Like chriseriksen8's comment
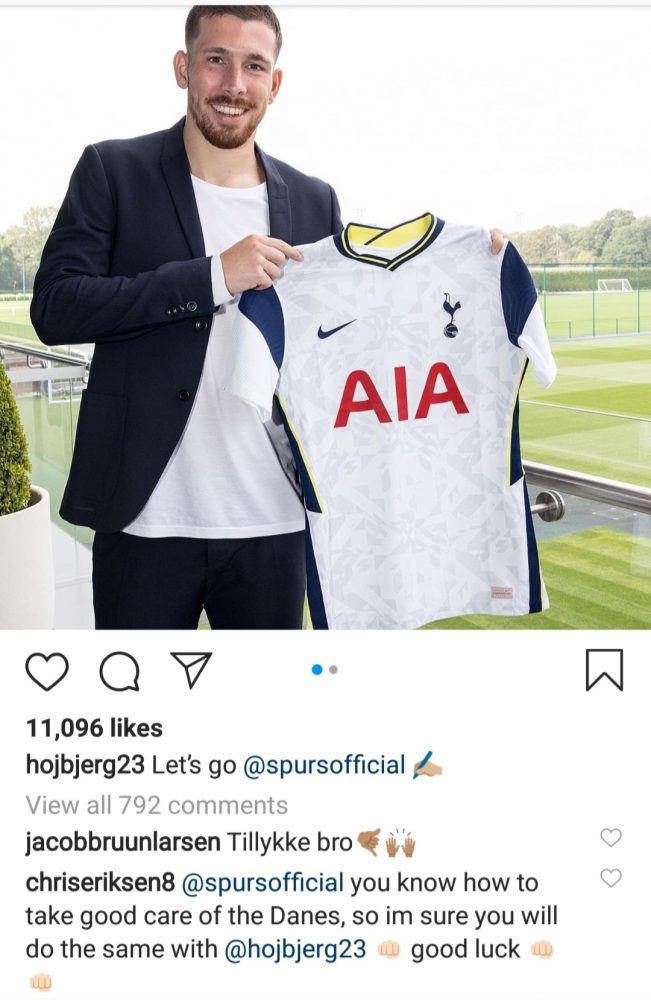The width and height of the screenshot is (651, 1000). coord(610,878)
